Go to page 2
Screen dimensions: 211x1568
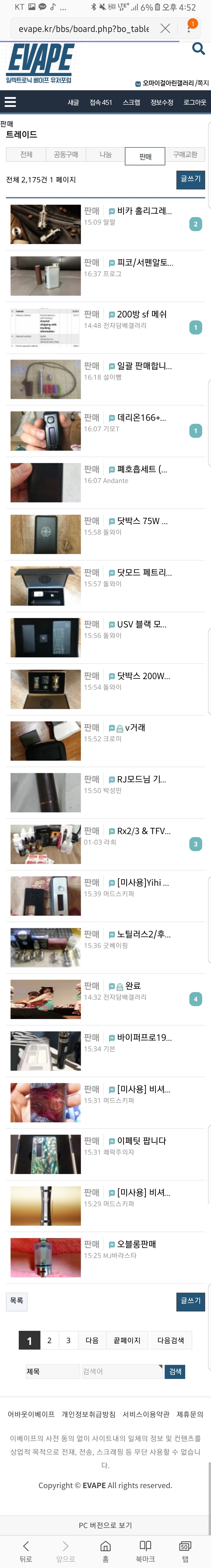pyautogui.click(x=49, y=1340)
